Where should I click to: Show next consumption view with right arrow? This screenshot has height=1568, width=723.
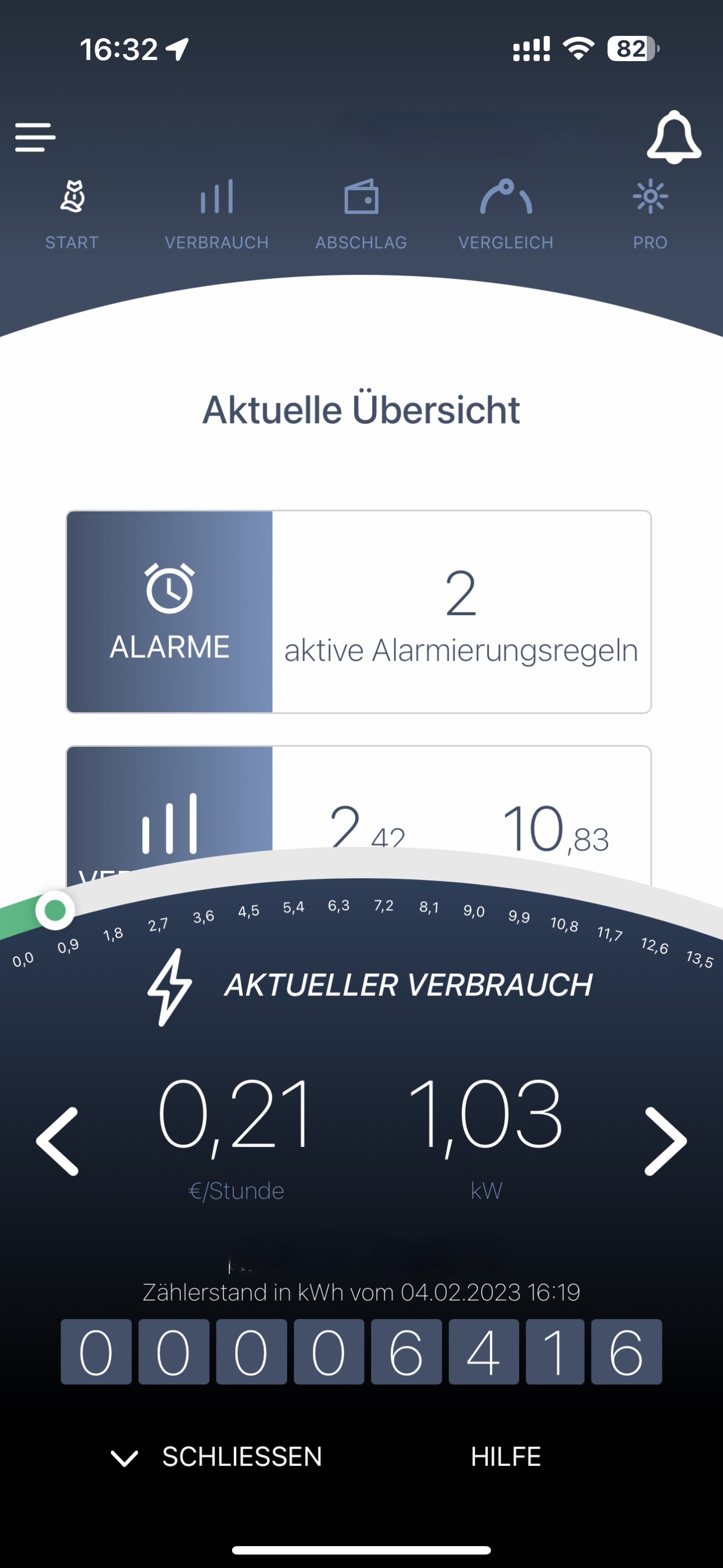click(665, 1141)
